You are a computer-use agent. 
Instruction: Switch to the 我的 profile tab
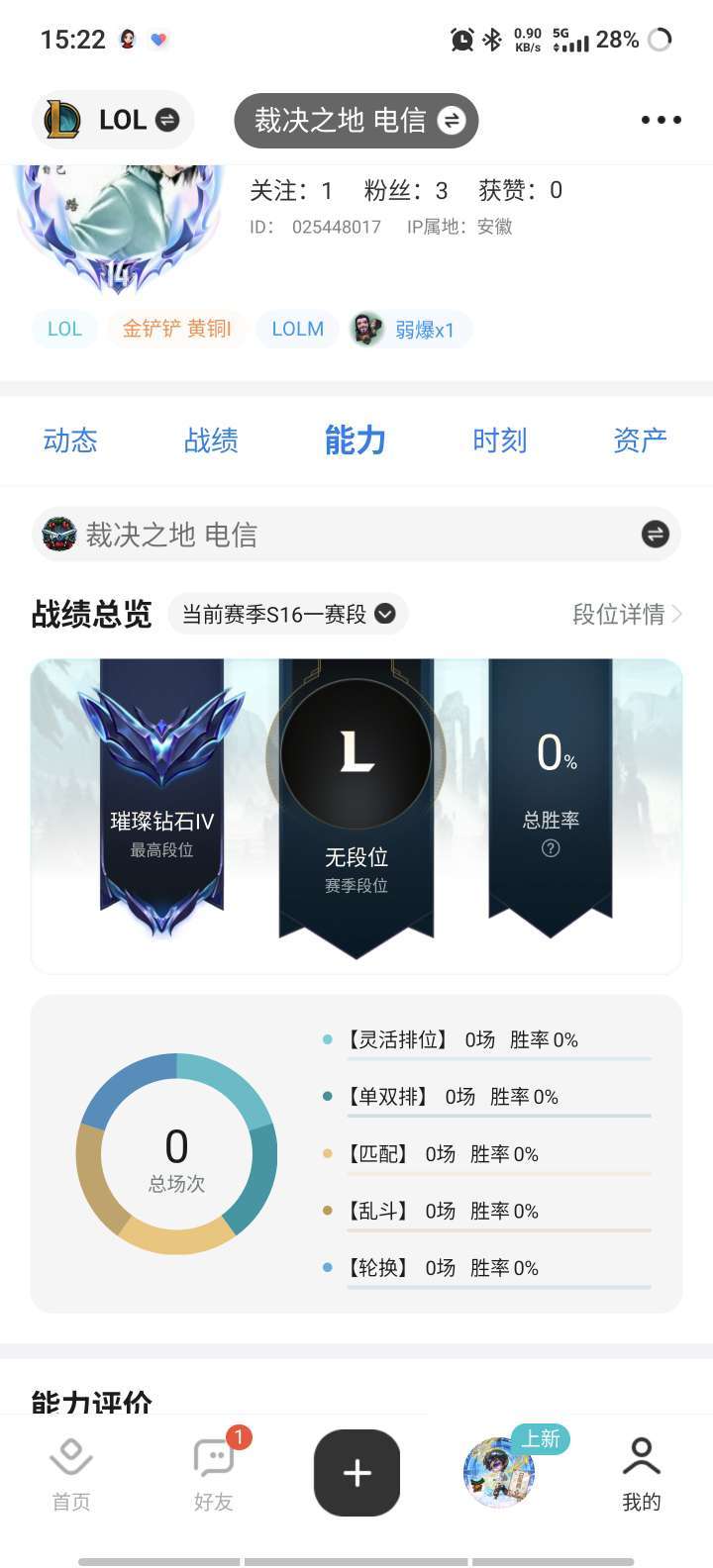(x=641, y=1473)
